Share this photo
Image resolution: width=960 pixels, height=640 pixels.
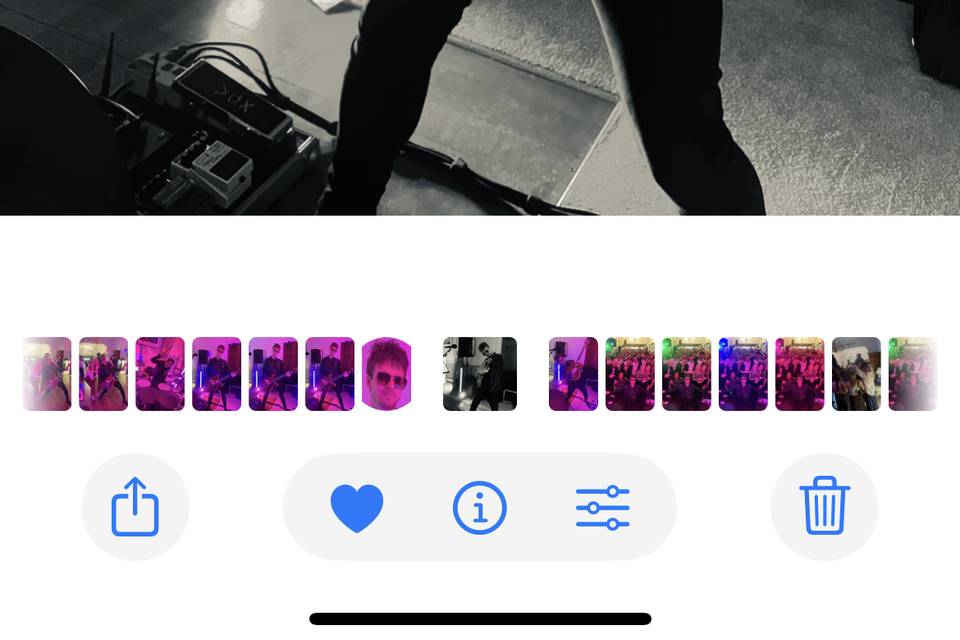(x=135, y=507)
